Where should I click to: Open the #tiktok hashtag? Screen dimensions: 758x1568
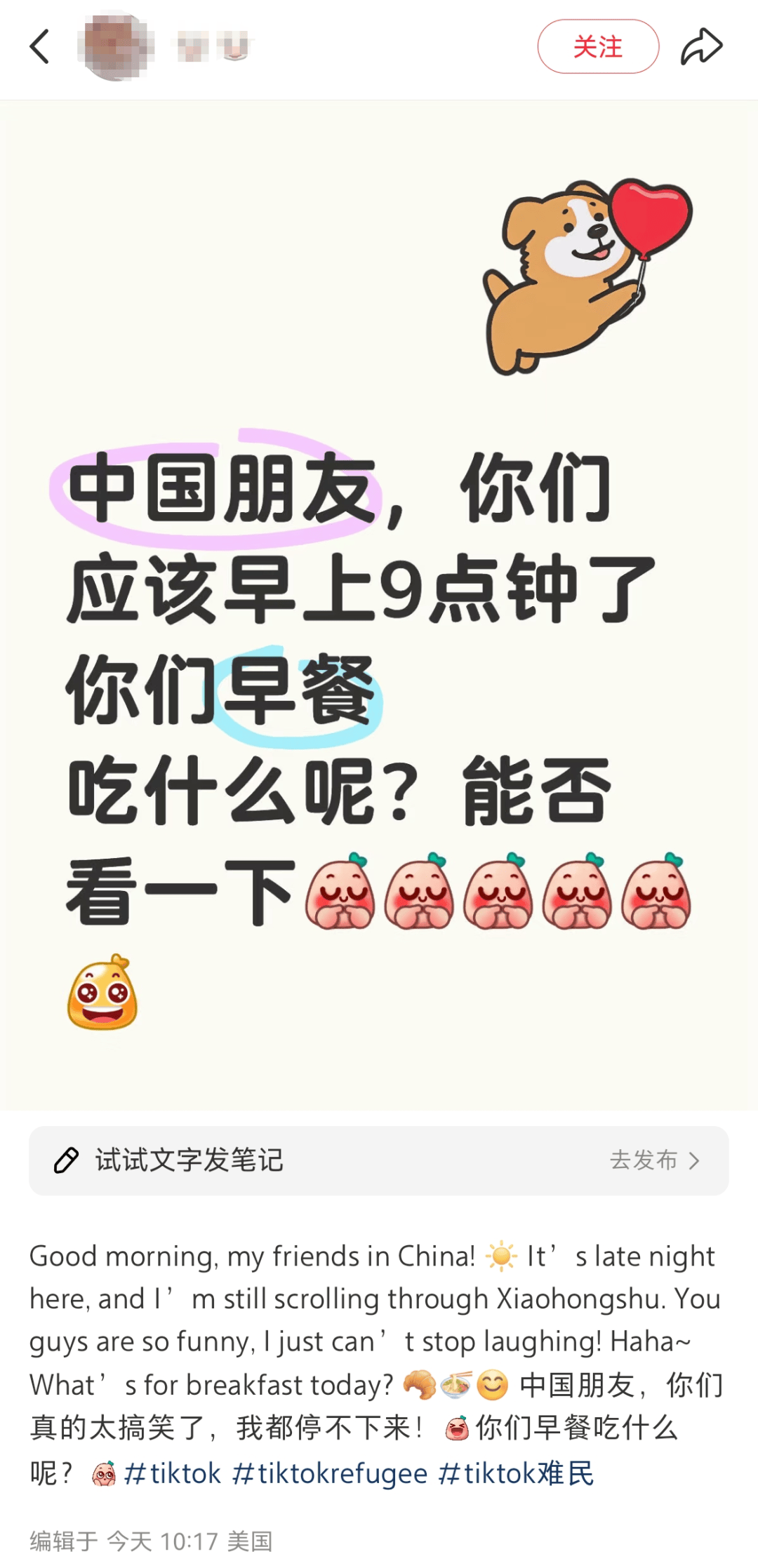[x=173, y=1473]
